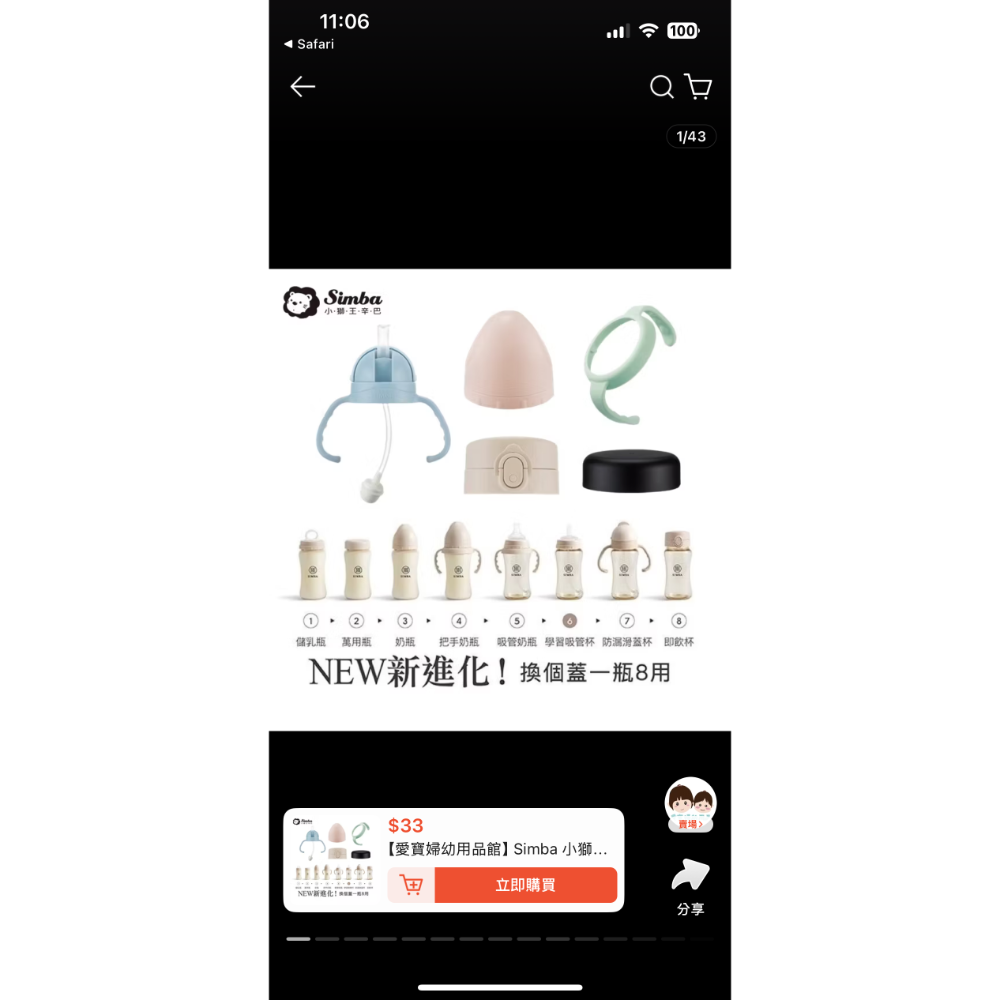This screenshot has width=1000, height=1000.
Task: Return to Safari via the breadcrumb
Action: coord(309,44)
